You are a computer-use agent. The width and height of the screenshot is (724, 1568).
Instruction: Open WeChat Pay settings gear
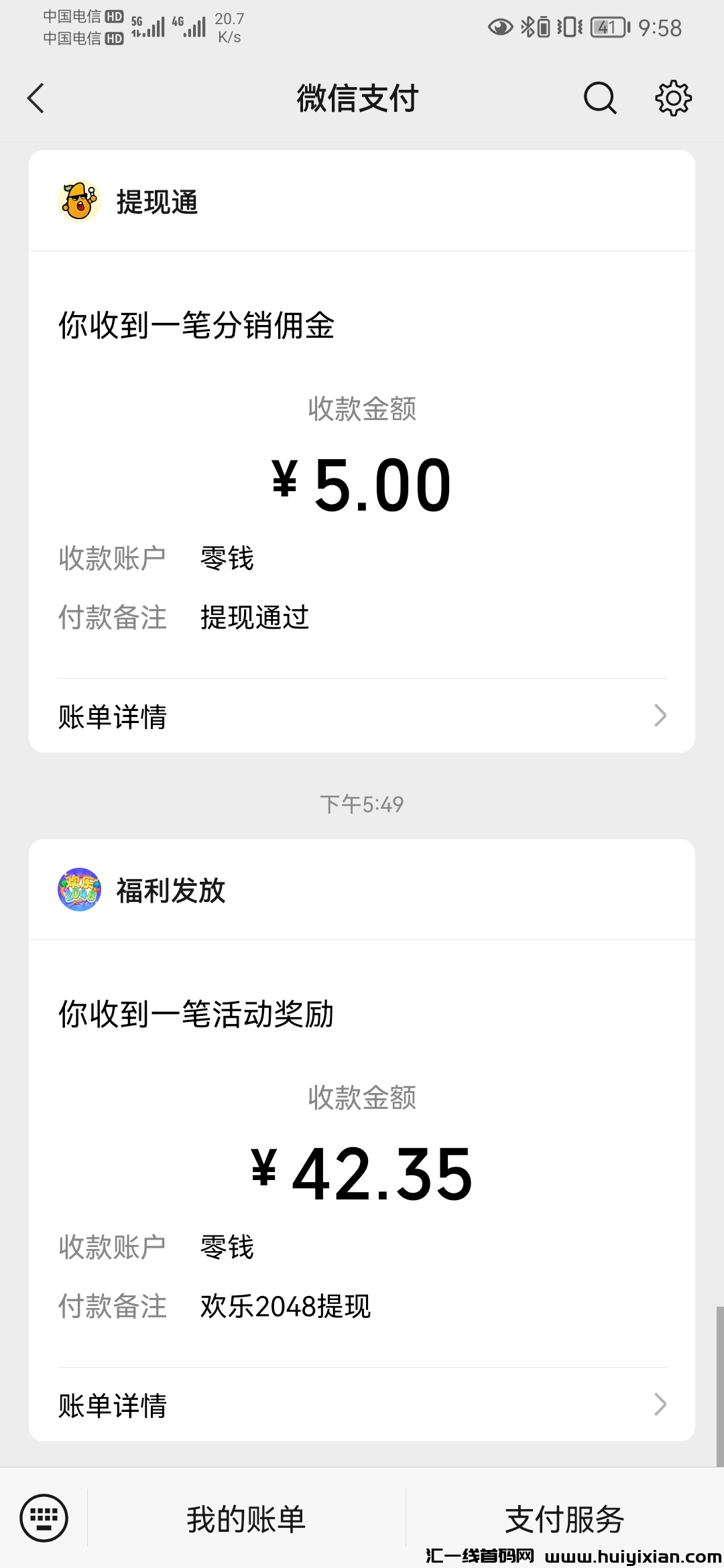pyautogui.click(x=672, y=99)
